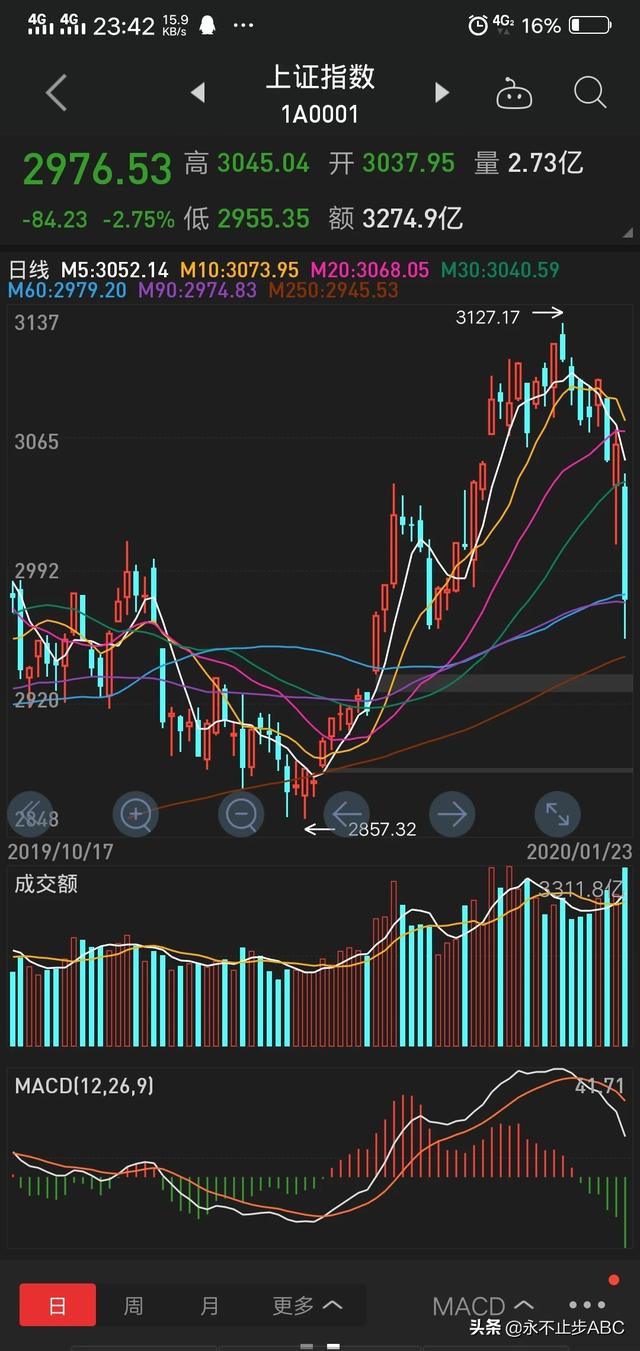
Task: Zoom out of the chart
Action: point(240,815)
